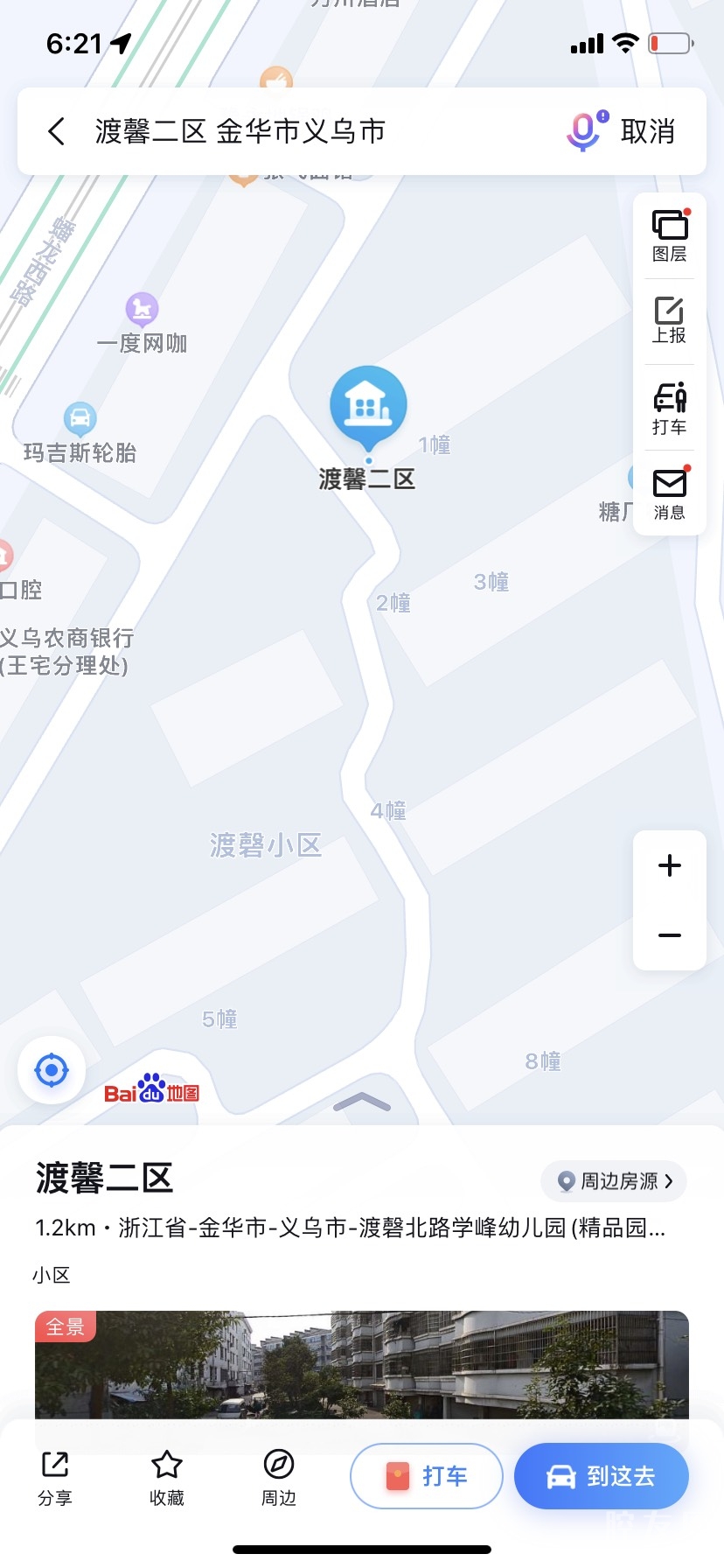Start navigation with 到这去
724x1568 pixels.
602,1476
